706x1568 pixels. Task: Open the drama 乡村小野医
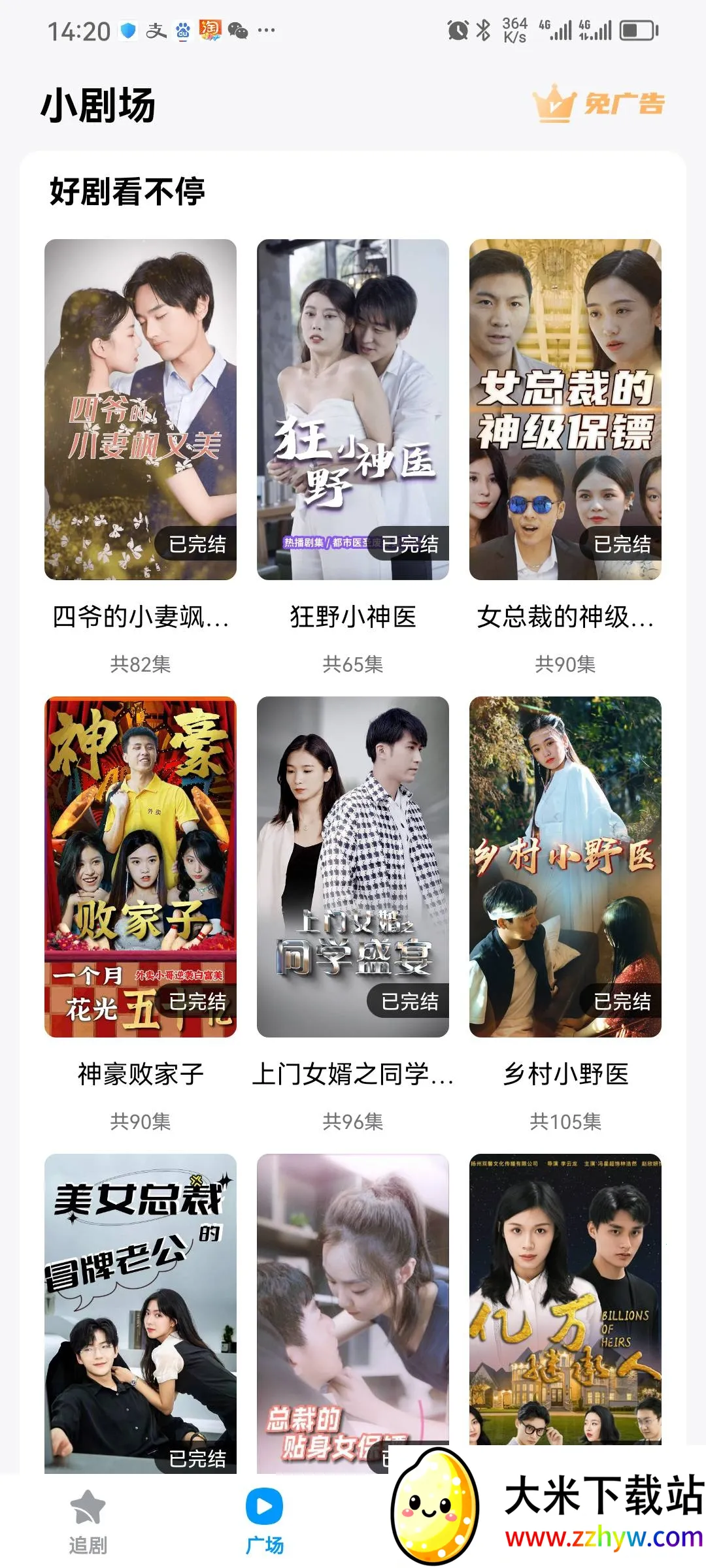(x=565, y=867)
